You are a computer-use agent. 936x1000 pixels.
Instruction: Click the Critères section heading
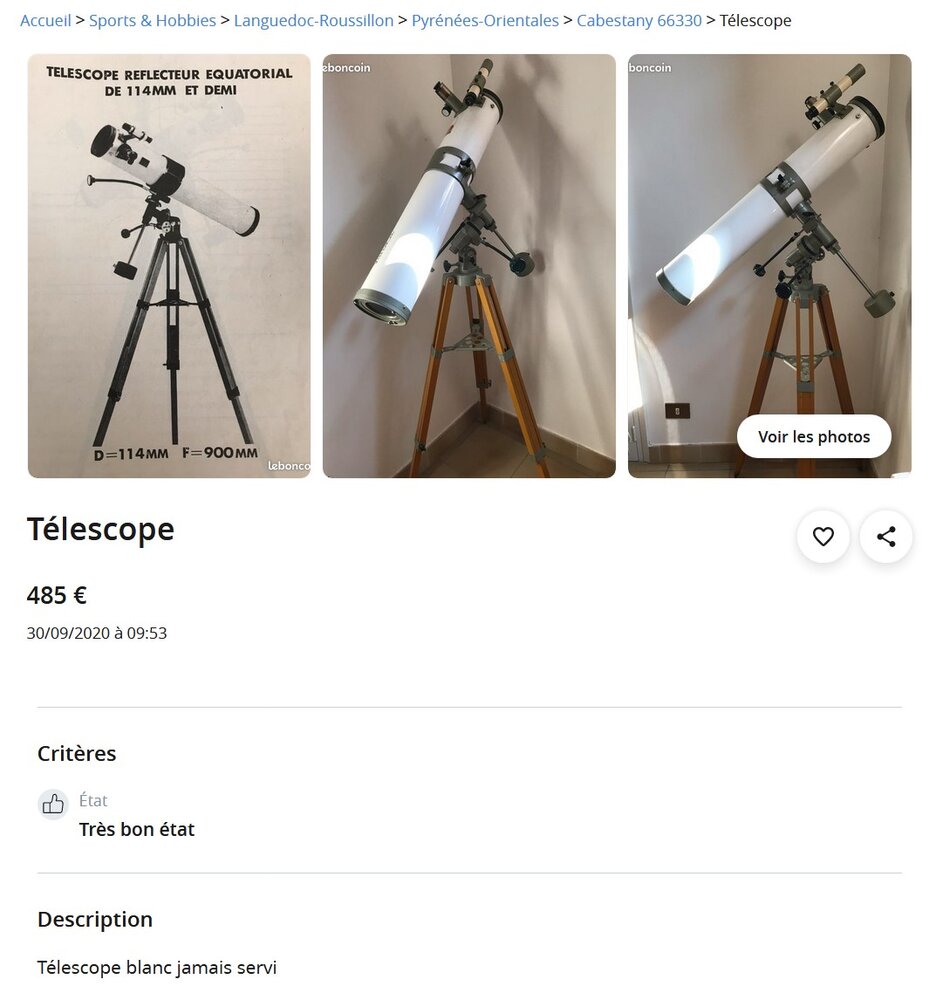(77, 754)
